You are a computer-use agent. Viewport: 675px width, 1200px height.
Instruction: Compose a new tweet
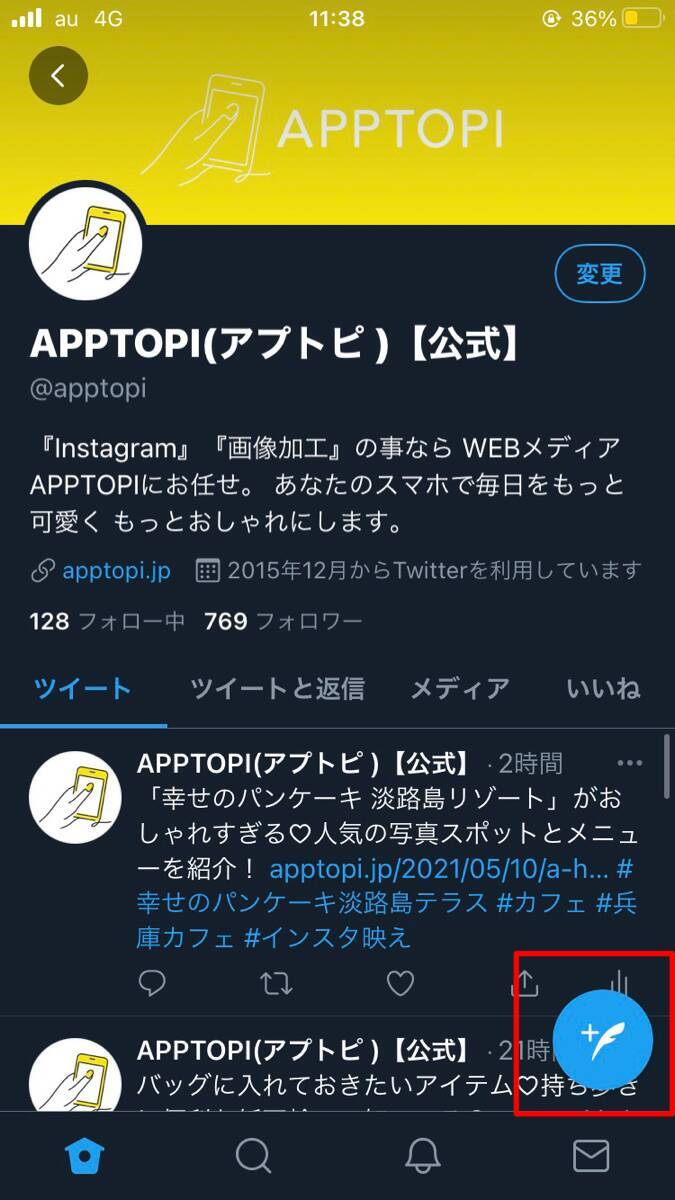coord(602,1040)
